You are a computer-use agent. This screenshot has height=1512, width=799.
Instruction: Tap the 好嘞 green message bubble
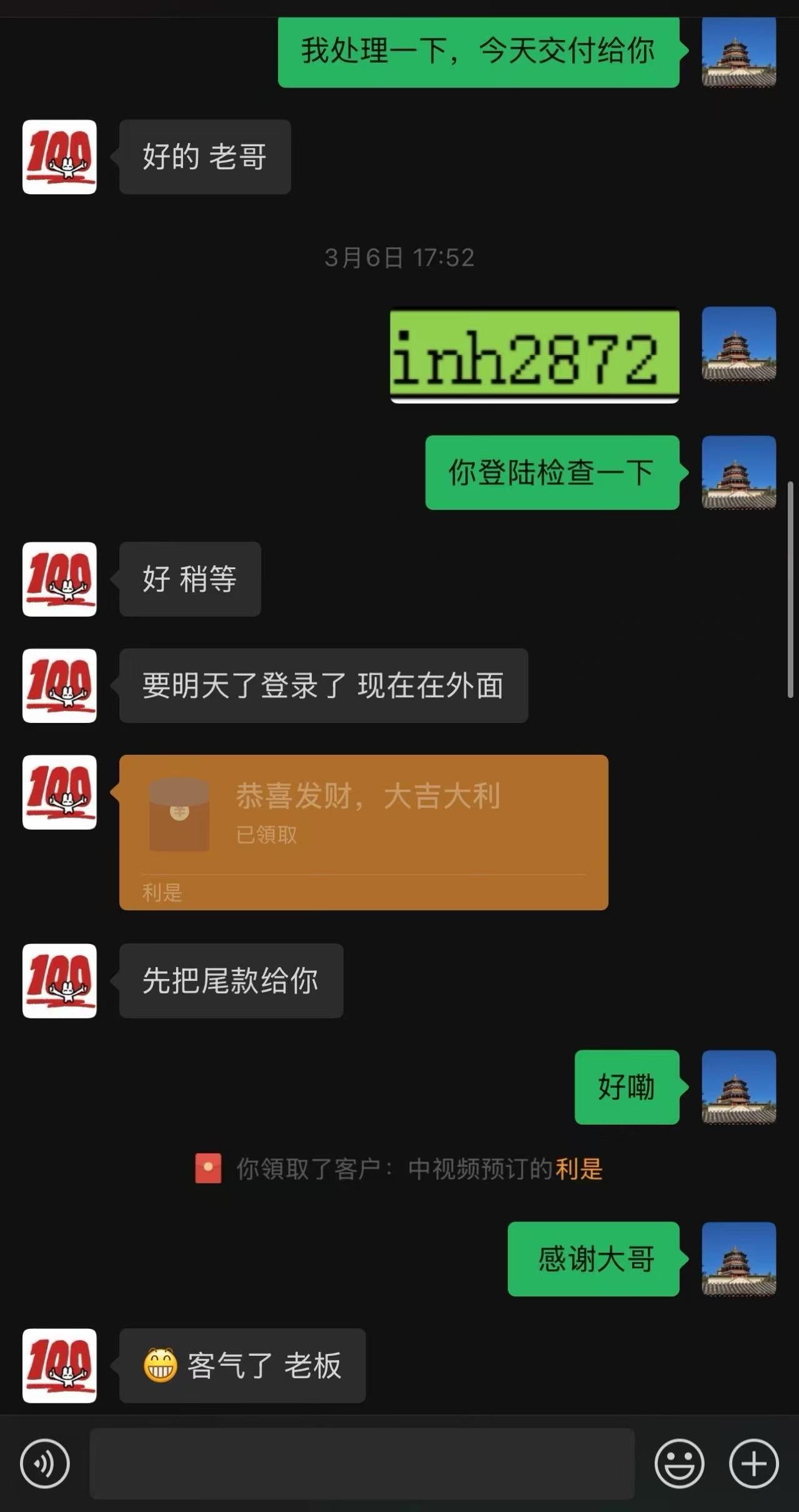627,1087
